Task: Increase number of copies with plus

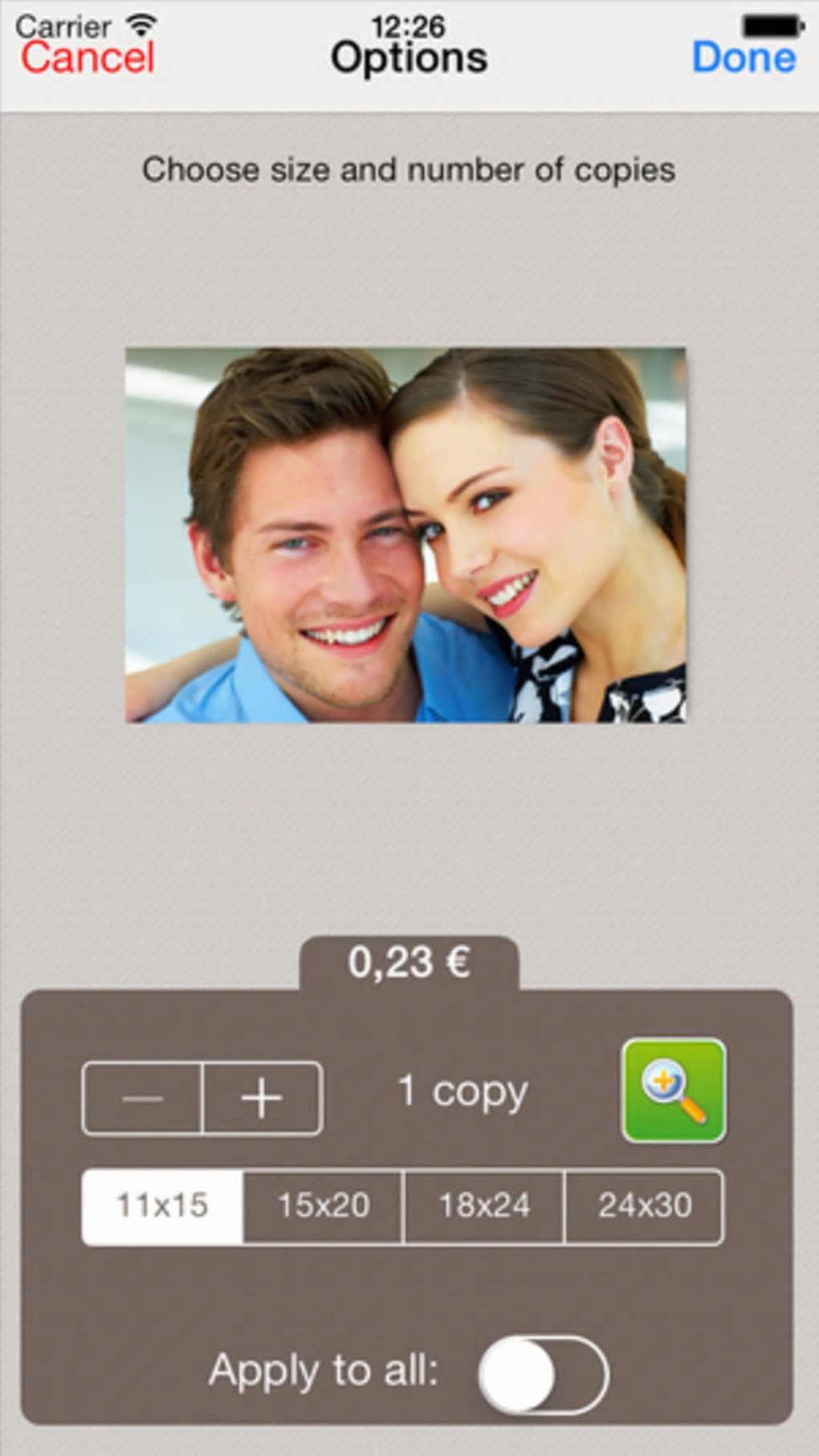Action: coord(263,1098)
